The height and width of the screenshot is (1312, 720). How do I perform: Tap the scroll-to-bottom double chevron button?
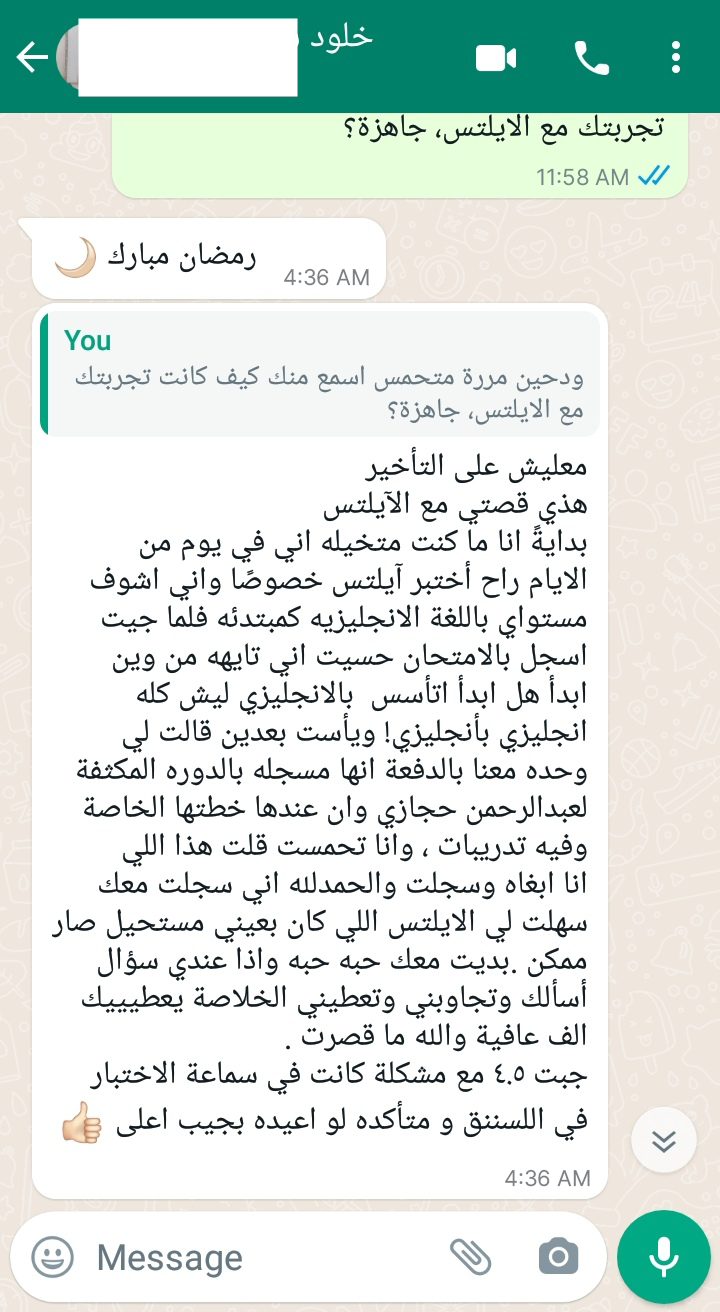point(663,1141)
